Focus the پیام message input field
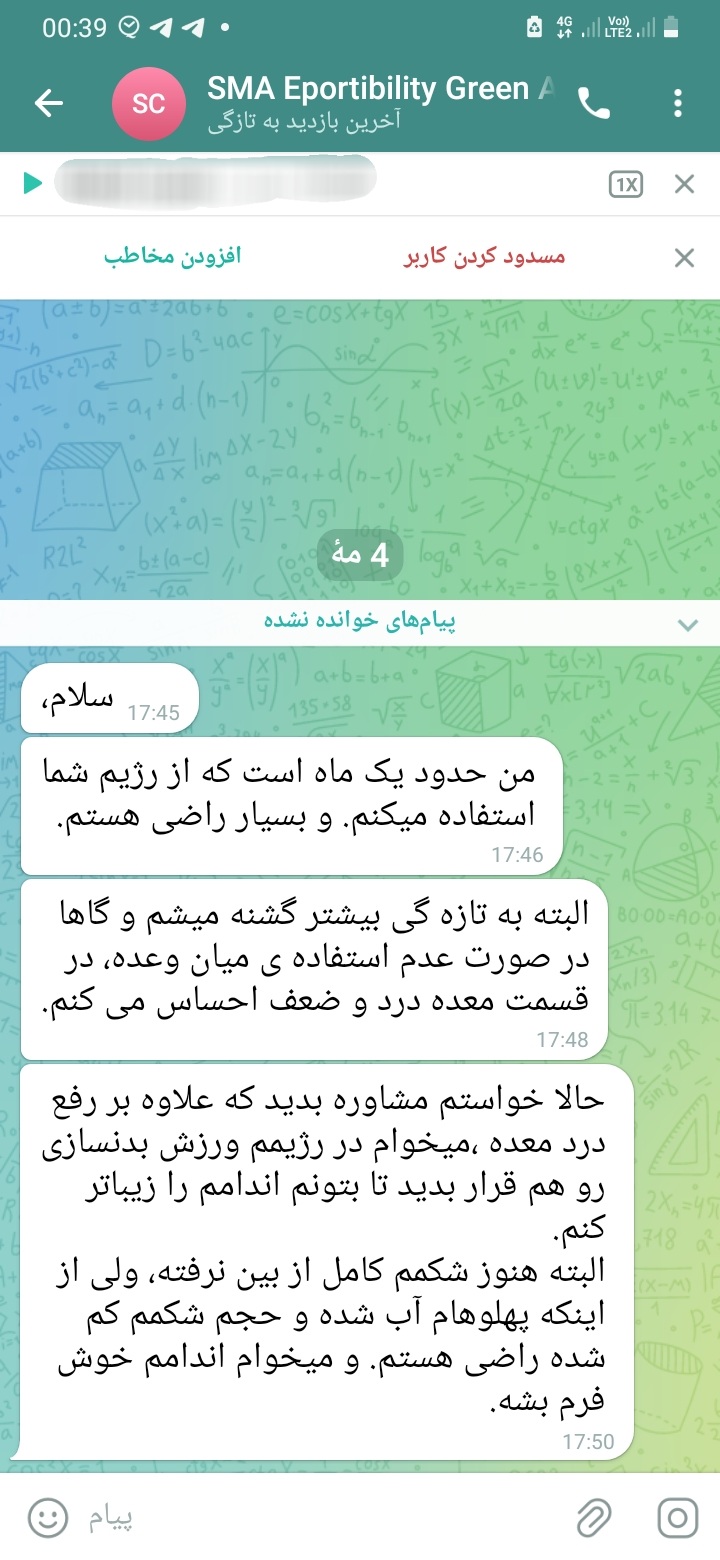The height and width of the screenshot is (1560, 720). coord(320,1519)
